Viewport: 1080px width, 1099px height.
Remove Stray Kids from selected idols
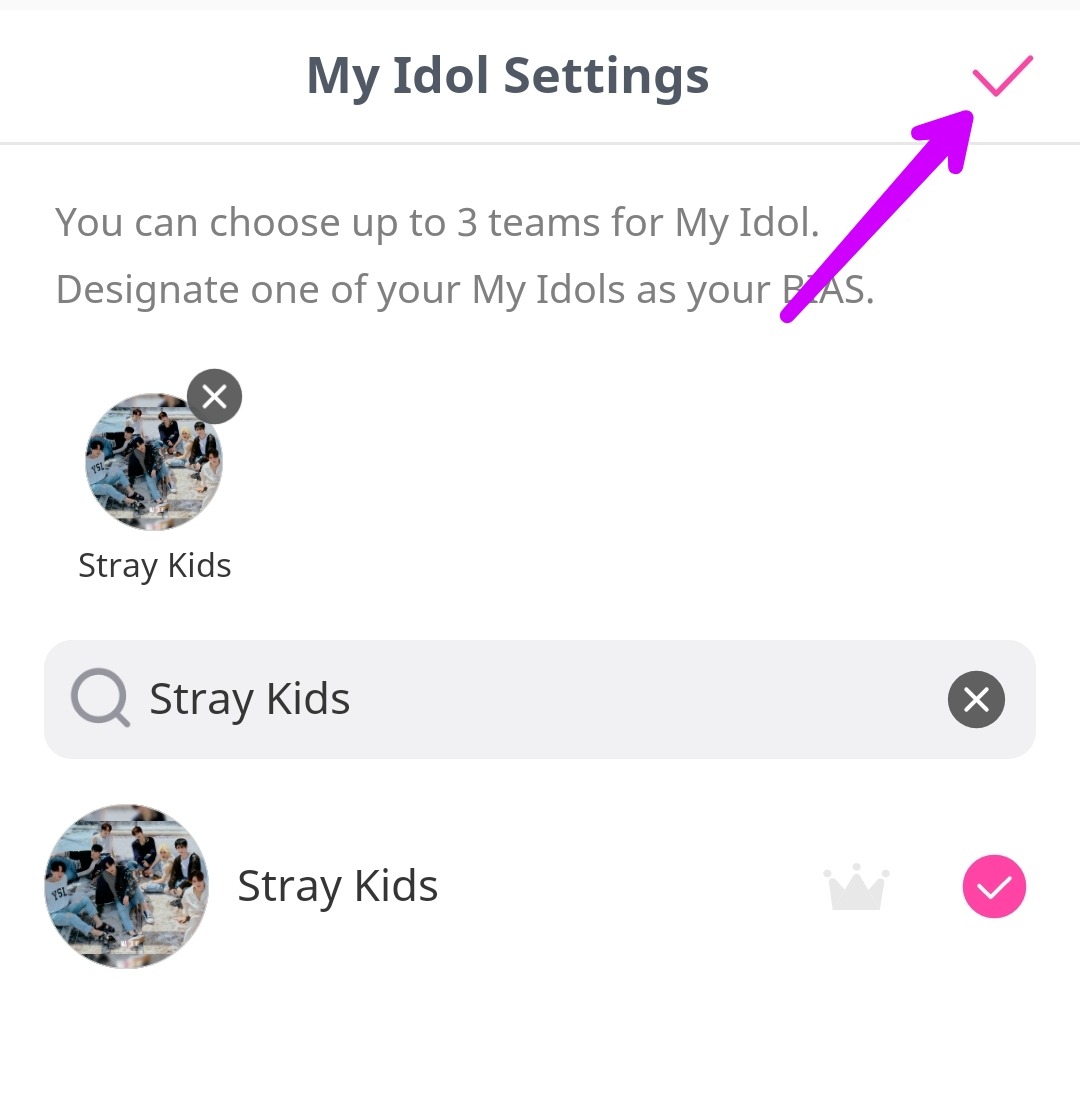pos(215,397)
